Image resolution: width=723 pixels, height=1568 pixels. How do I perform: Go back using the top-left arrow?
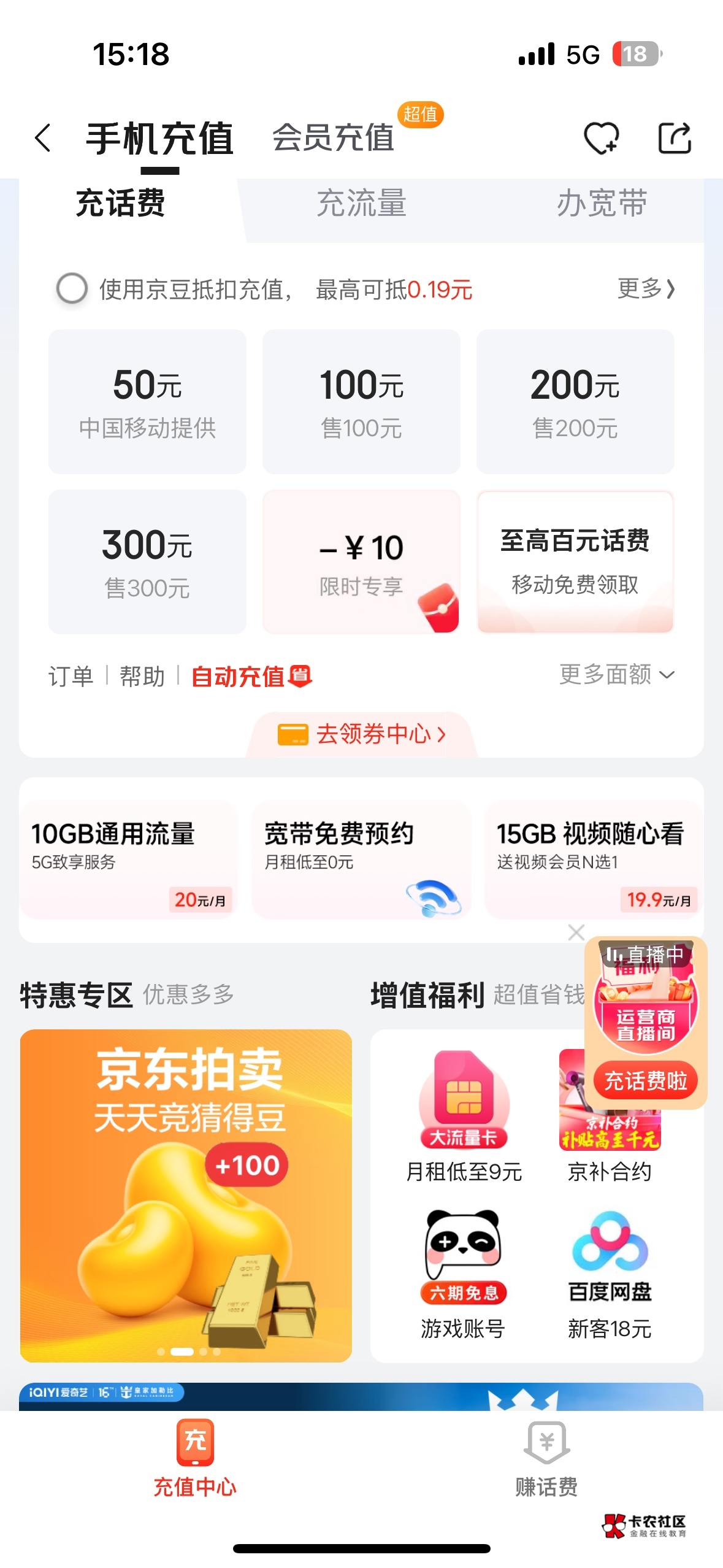coord(42,137)
